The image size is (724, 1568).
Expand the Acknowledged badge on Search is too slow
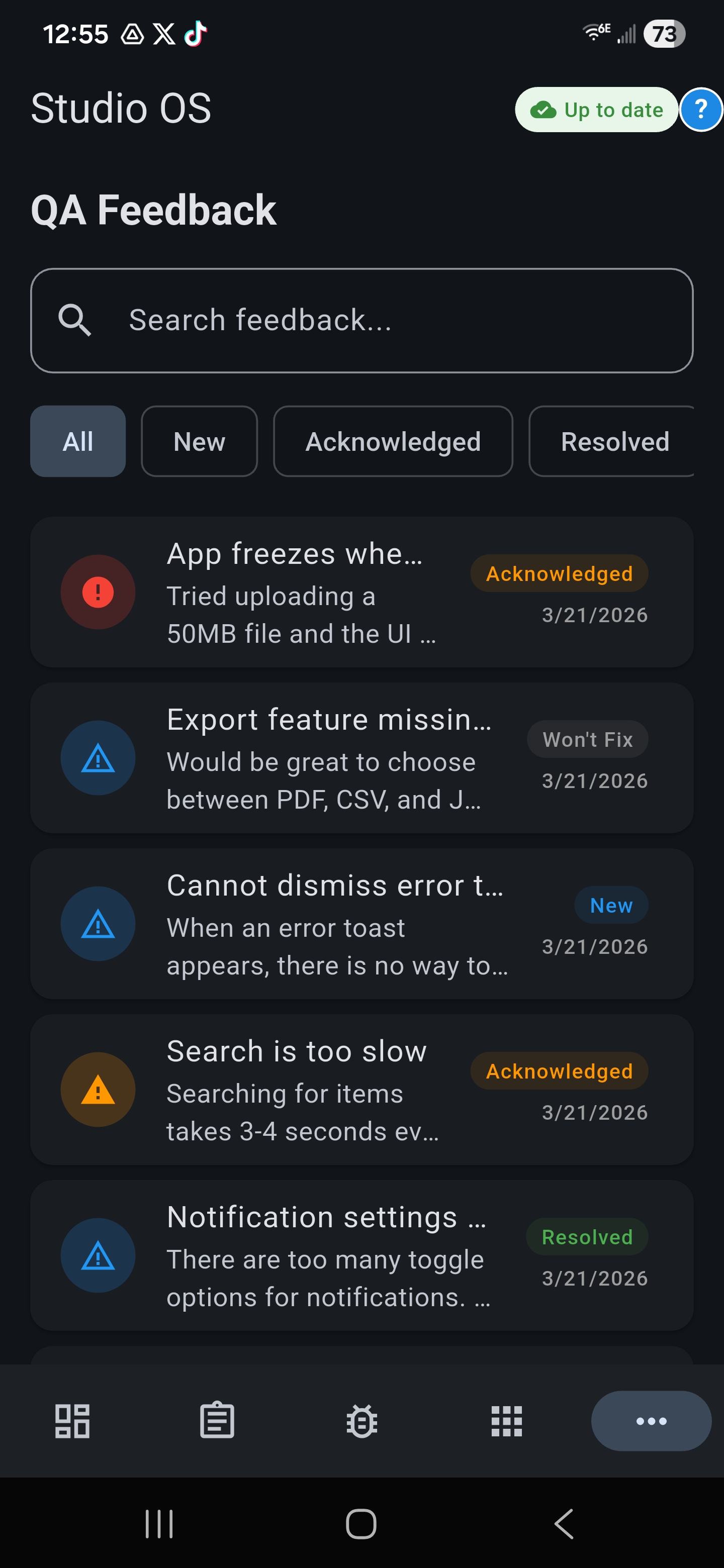coord(559,1071)
